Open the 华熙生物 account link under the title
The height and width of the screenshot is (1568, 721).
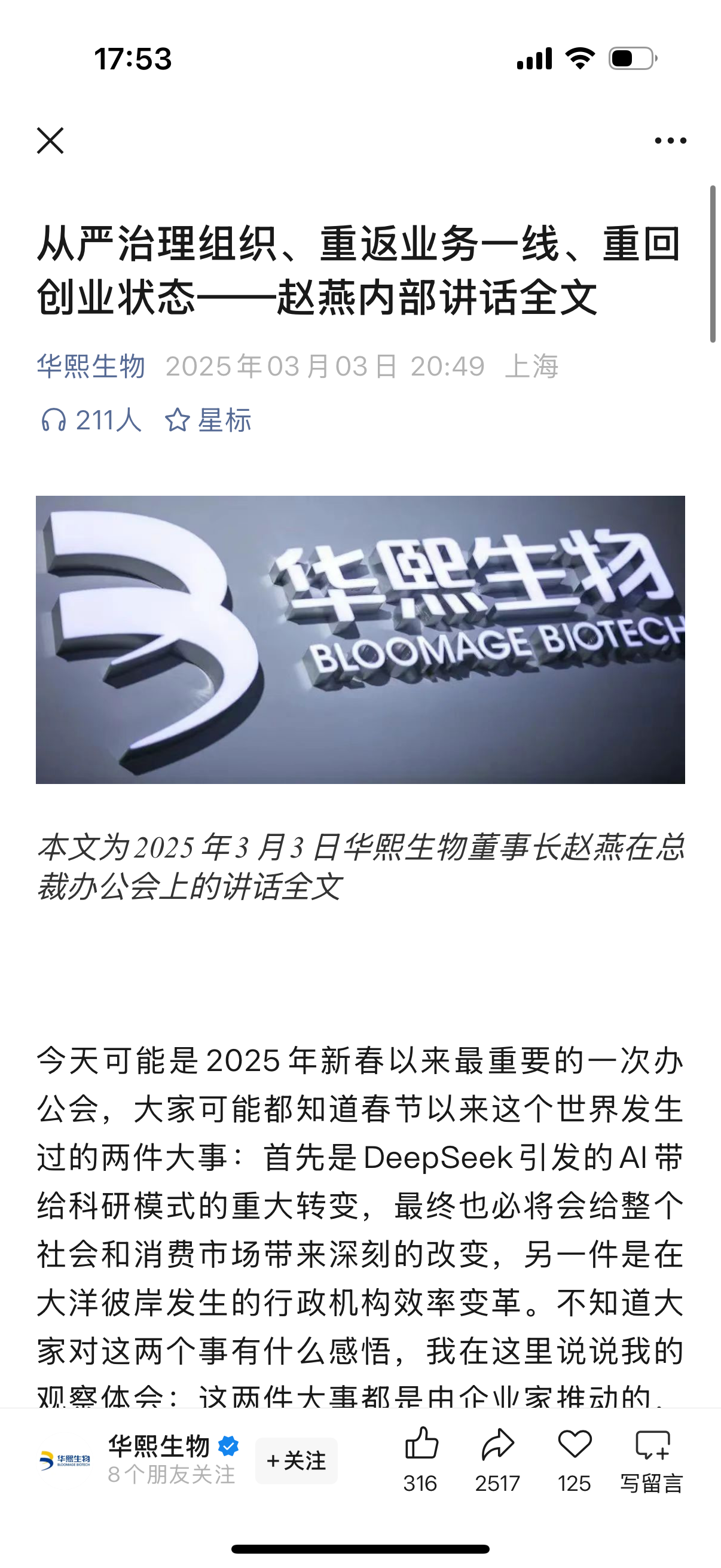[91, 367]
